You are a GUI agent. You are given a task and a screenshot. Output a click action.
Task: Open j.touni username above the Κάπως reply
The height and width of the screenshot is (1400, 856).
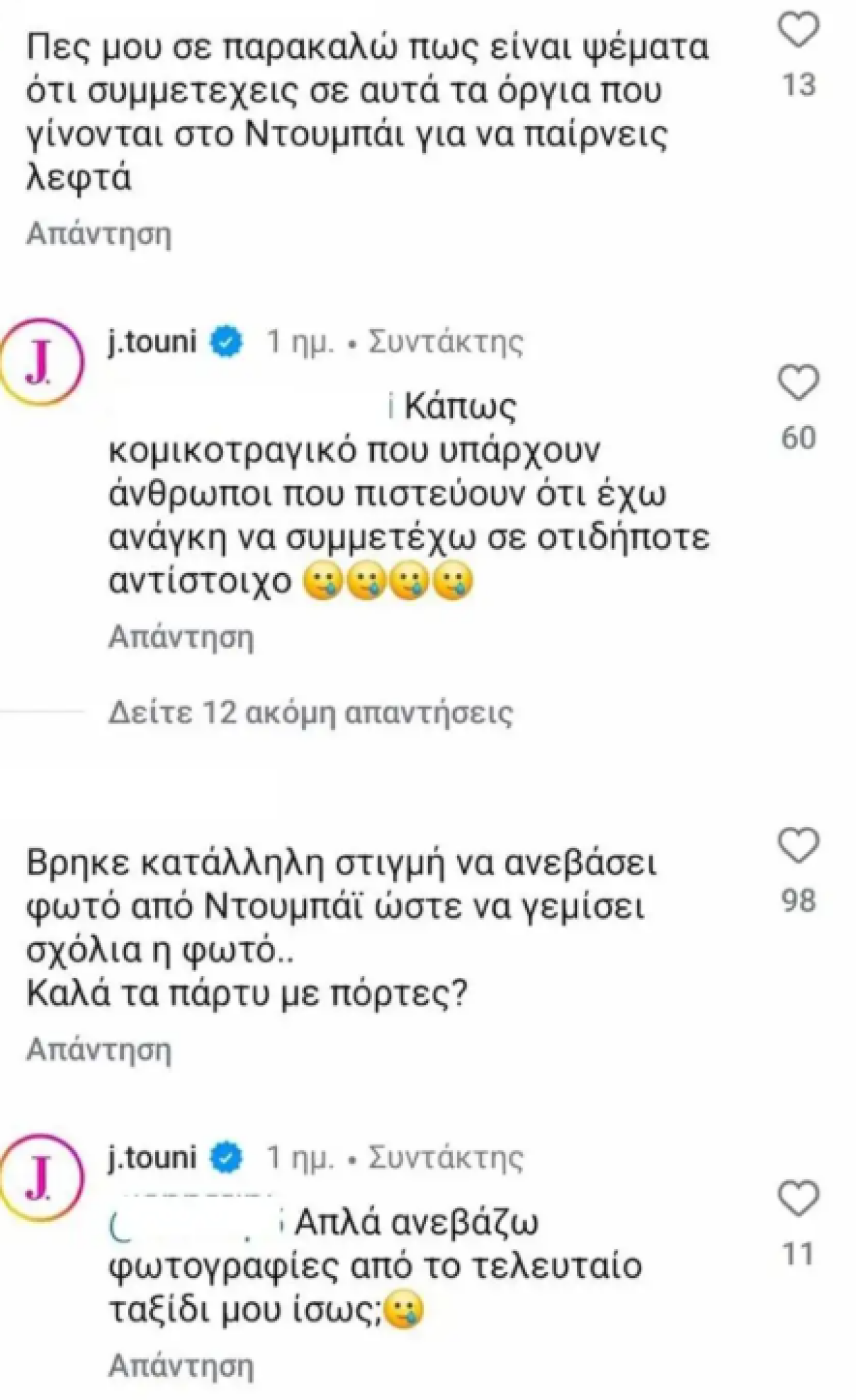(152, 342)
